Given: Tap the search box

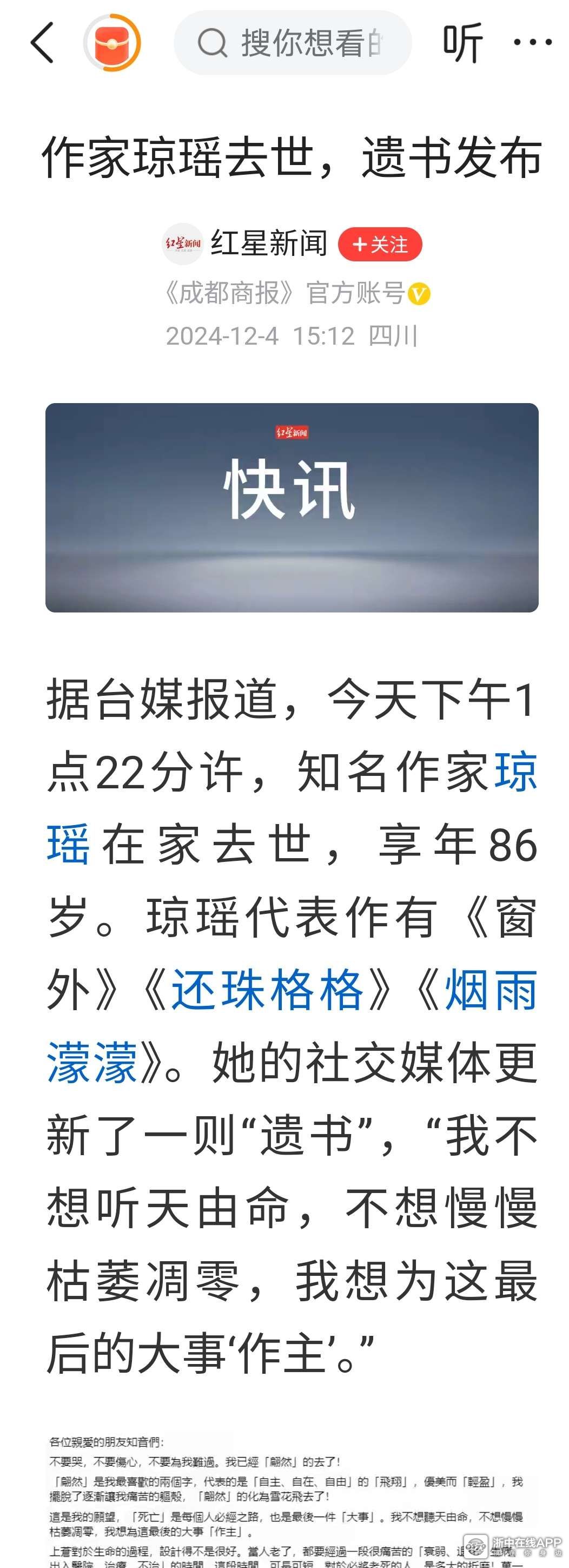Looking at the screenshot, I should tap(293, 43).
